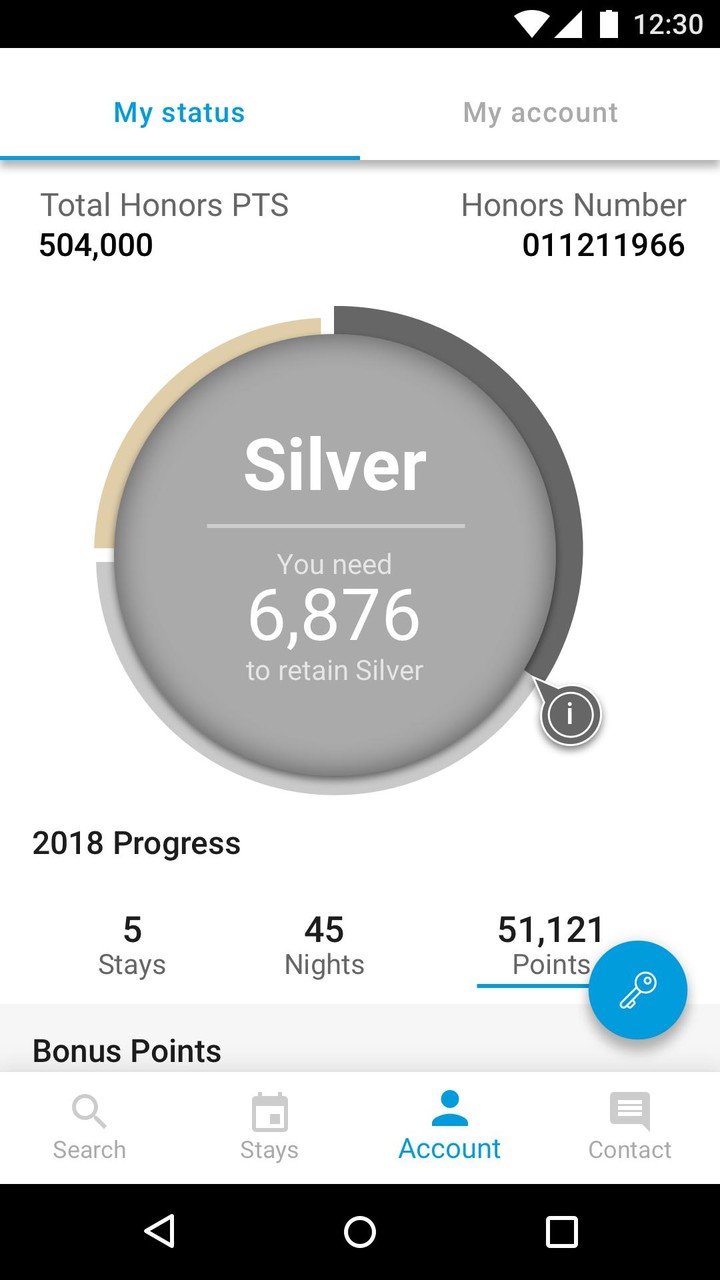The height and width of the screenshot is (1280, 720).
Task: Select the My status tab
Action: pyautogui.click(x=179, y=112)
